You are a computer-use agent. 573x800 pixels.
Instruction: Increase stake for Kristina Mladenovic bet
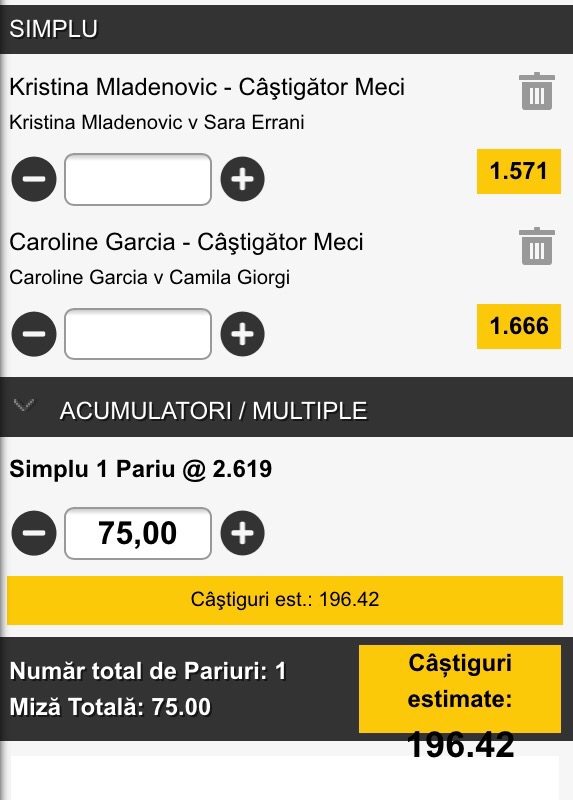(x=242, y=179)
